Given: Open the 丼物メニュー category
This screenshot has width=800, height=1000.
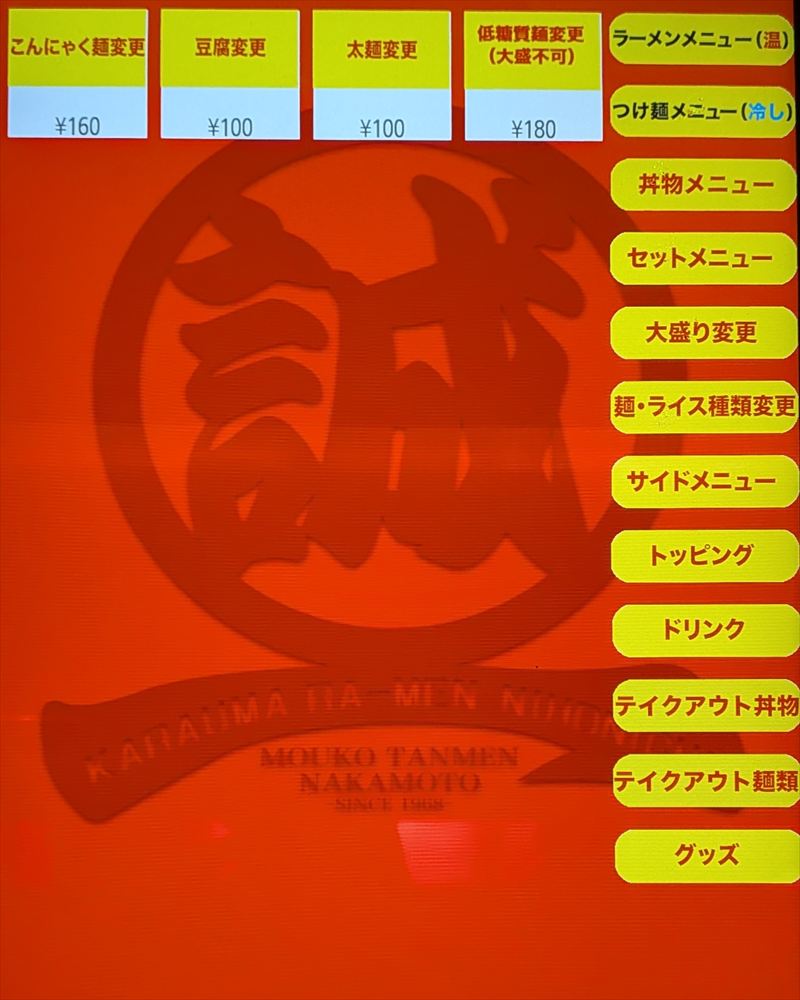Looking at the screenshot, I should (x=703, y=185).
